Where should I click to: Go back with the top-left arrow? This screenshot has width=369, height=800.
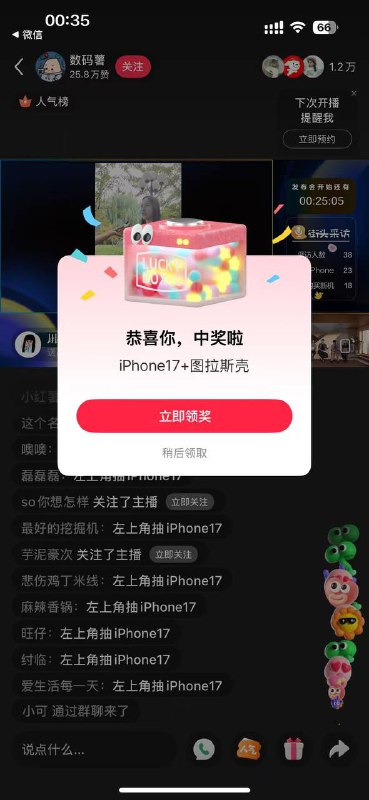click(x=19, y=67)
